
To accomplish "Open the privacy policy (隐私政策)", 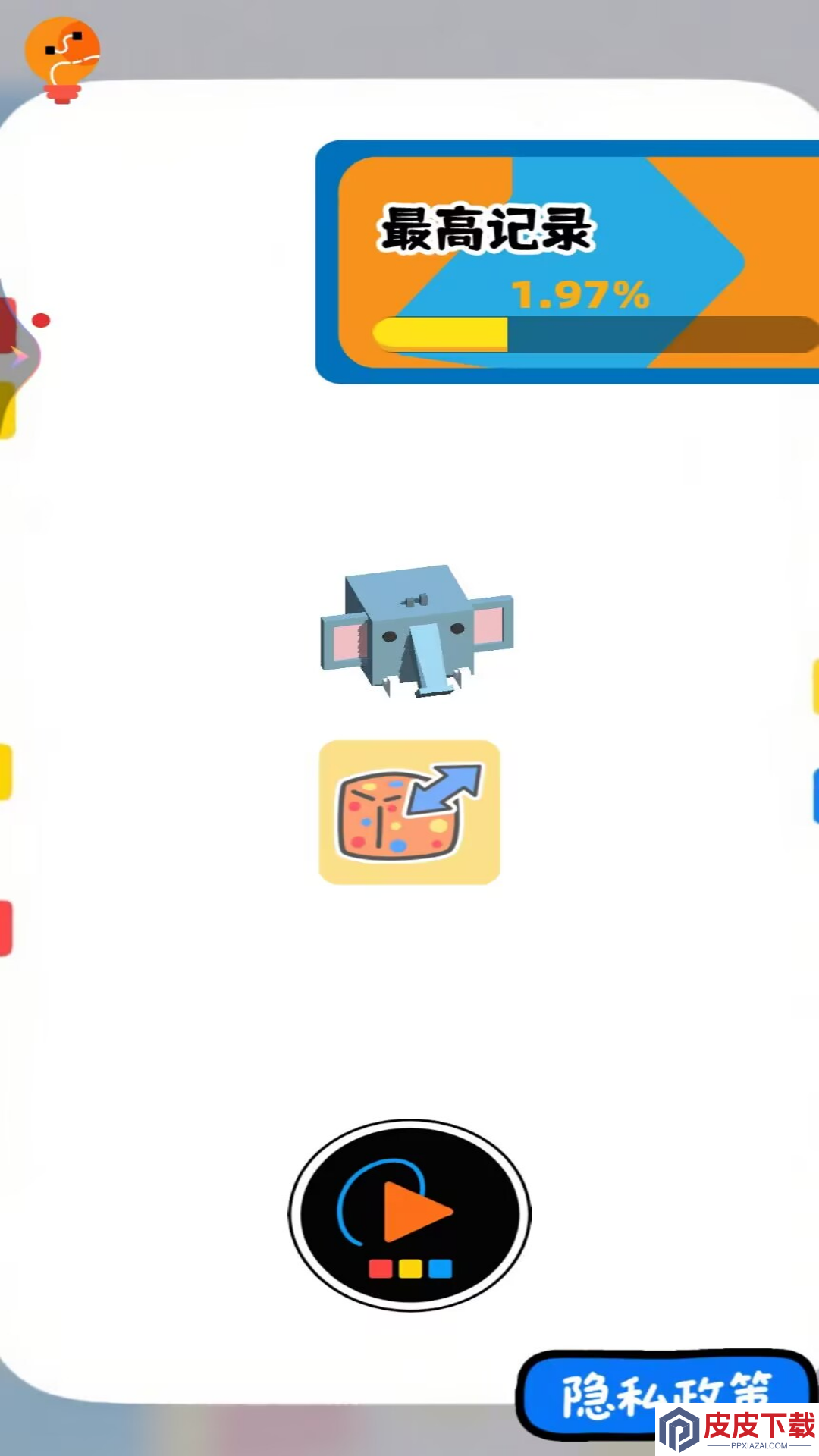I will click(x=666, y=1394).
